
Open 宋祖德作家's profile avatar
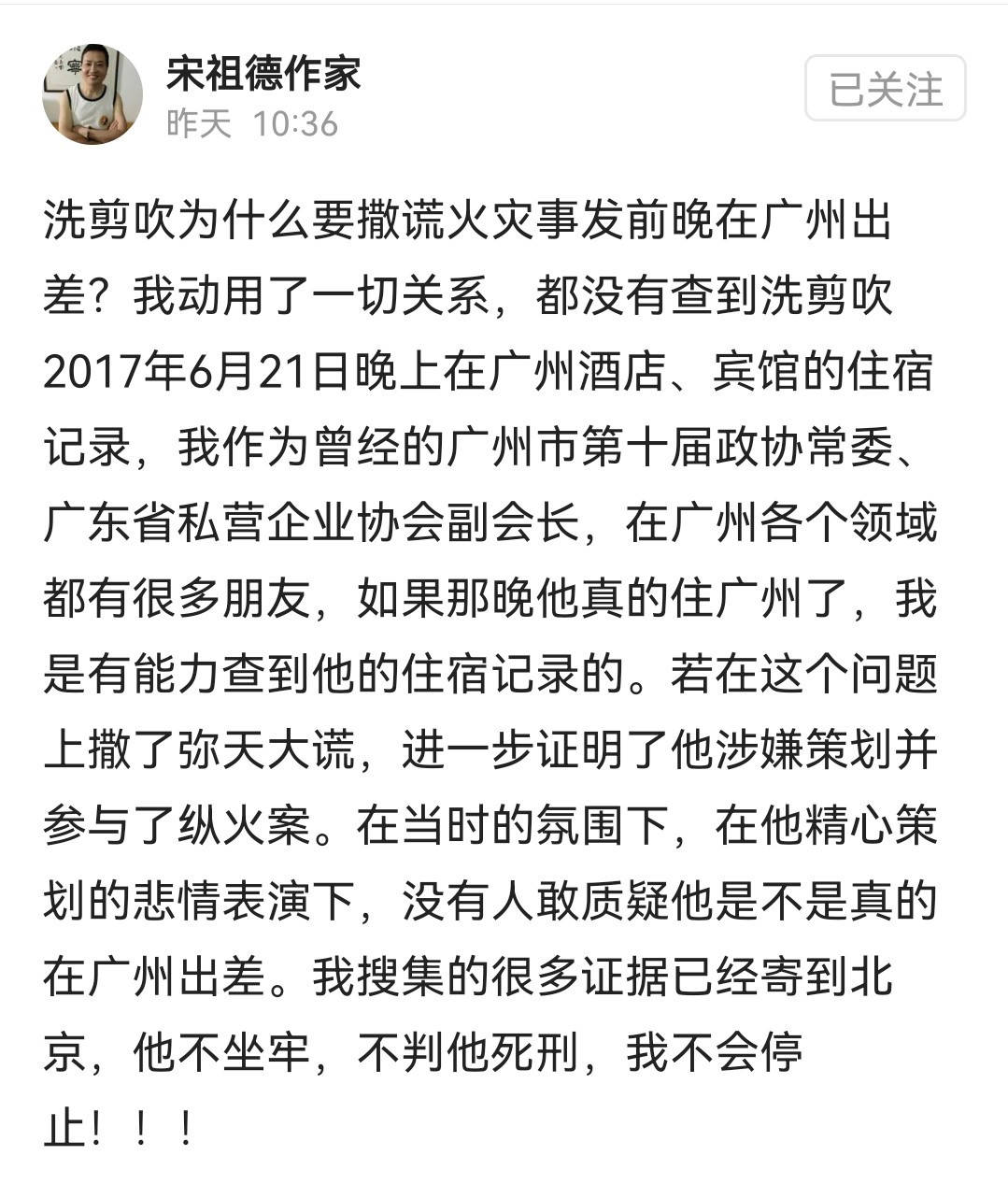pyautogui.click(x=92, y=93)
